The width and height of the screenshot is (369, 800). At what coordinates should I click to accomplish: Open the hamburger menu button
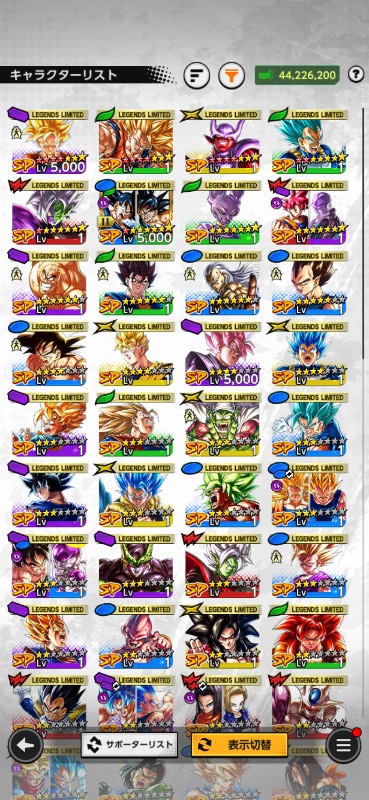click(343, 745)
